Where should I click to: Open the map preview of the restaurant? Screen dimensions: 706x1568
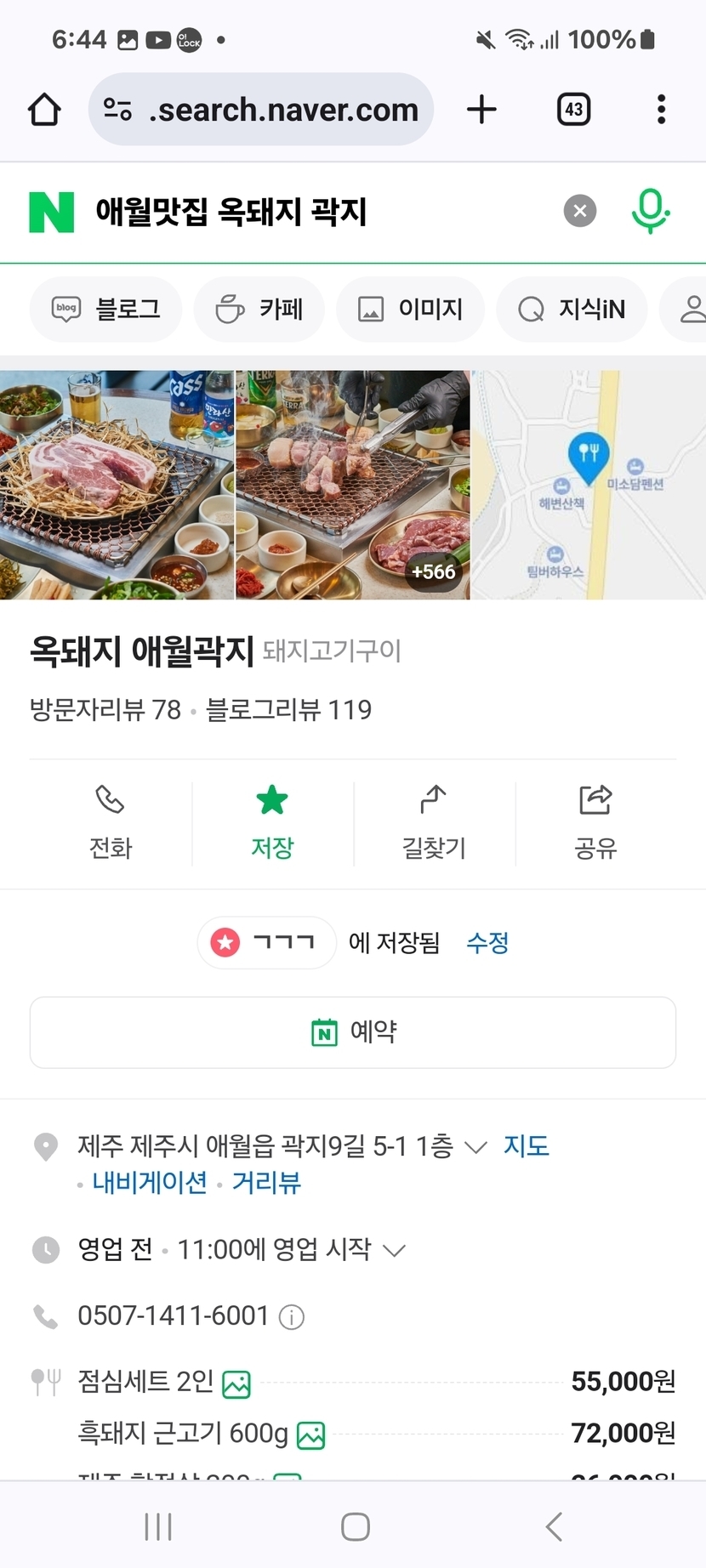[589, 485]
